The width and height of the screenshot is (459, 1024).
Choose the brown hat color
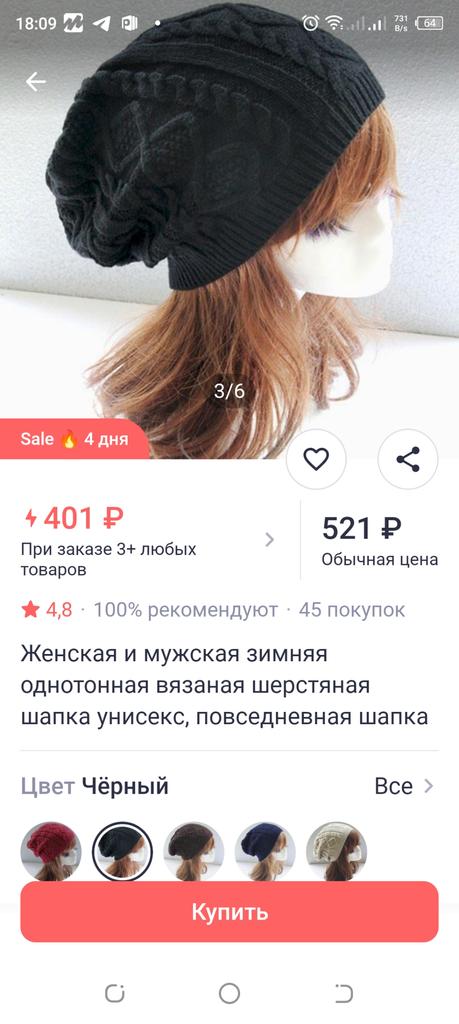tap(193, 852)
